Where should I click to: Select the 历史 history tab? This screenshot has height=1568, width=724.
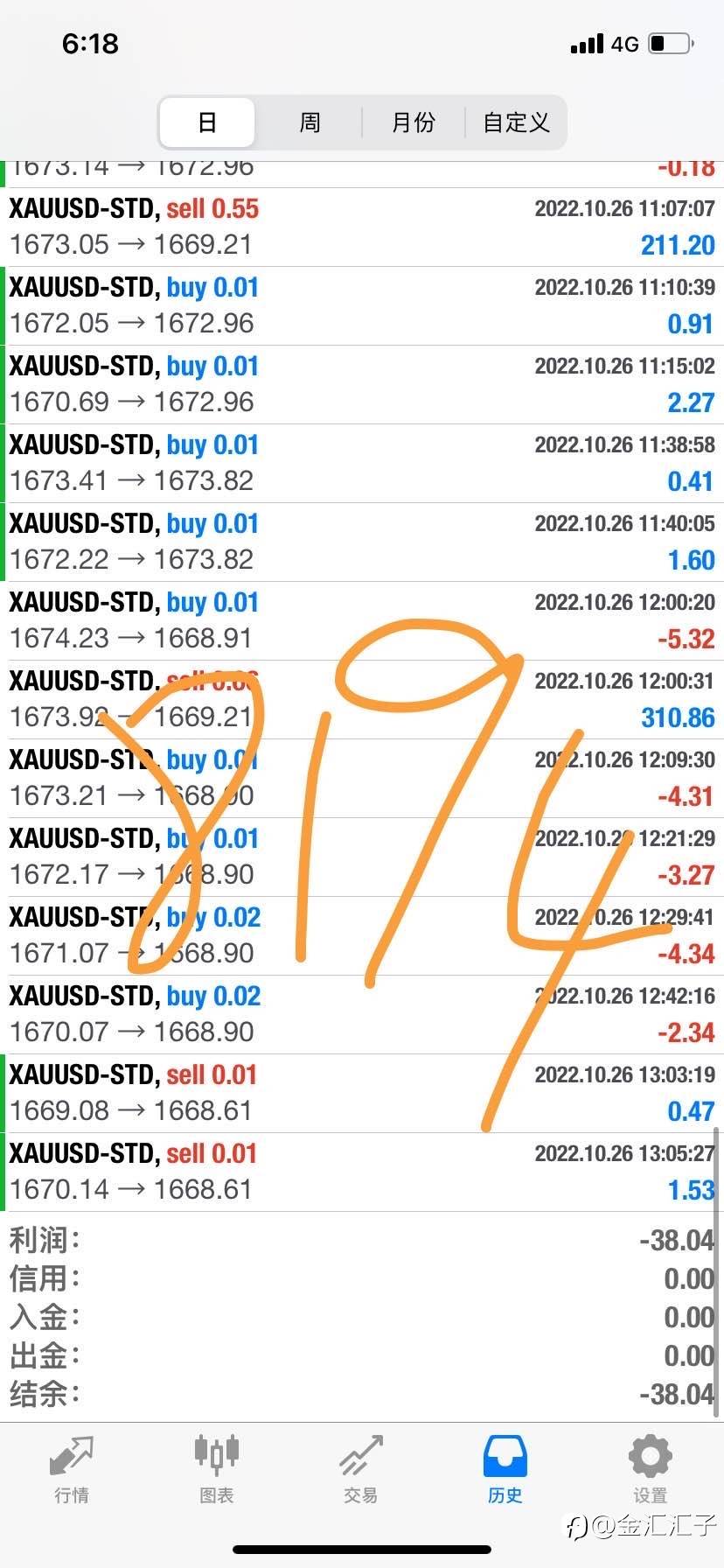pos(505,1469)
